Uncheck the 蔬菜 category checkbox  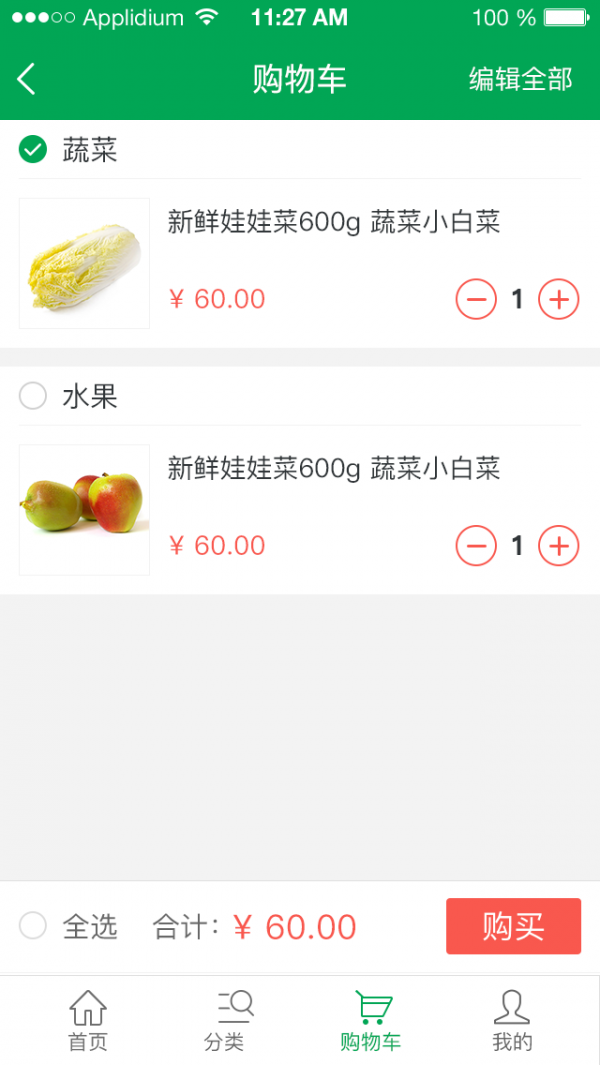(33, 150)
